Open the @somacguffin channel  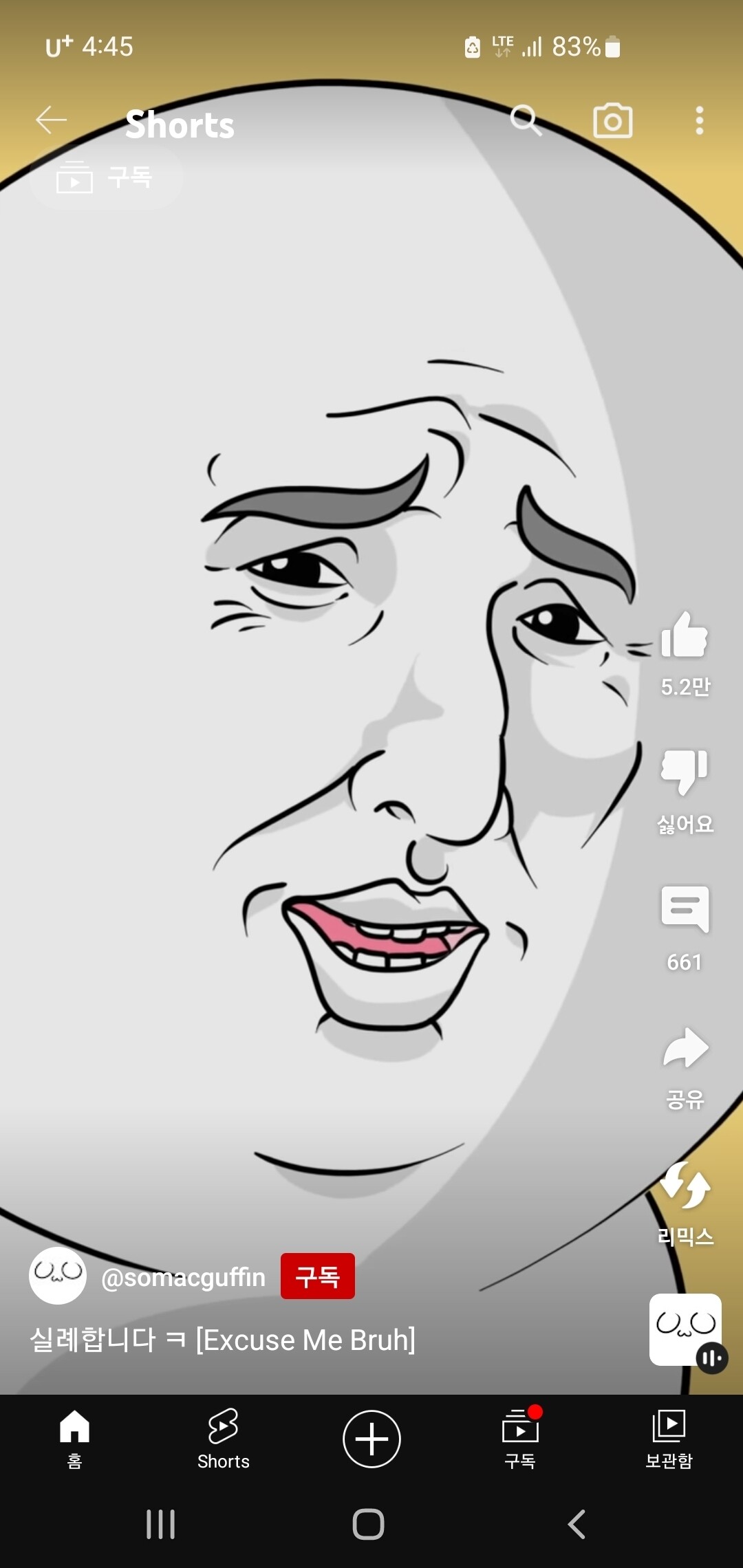[x=182, y=1278]
